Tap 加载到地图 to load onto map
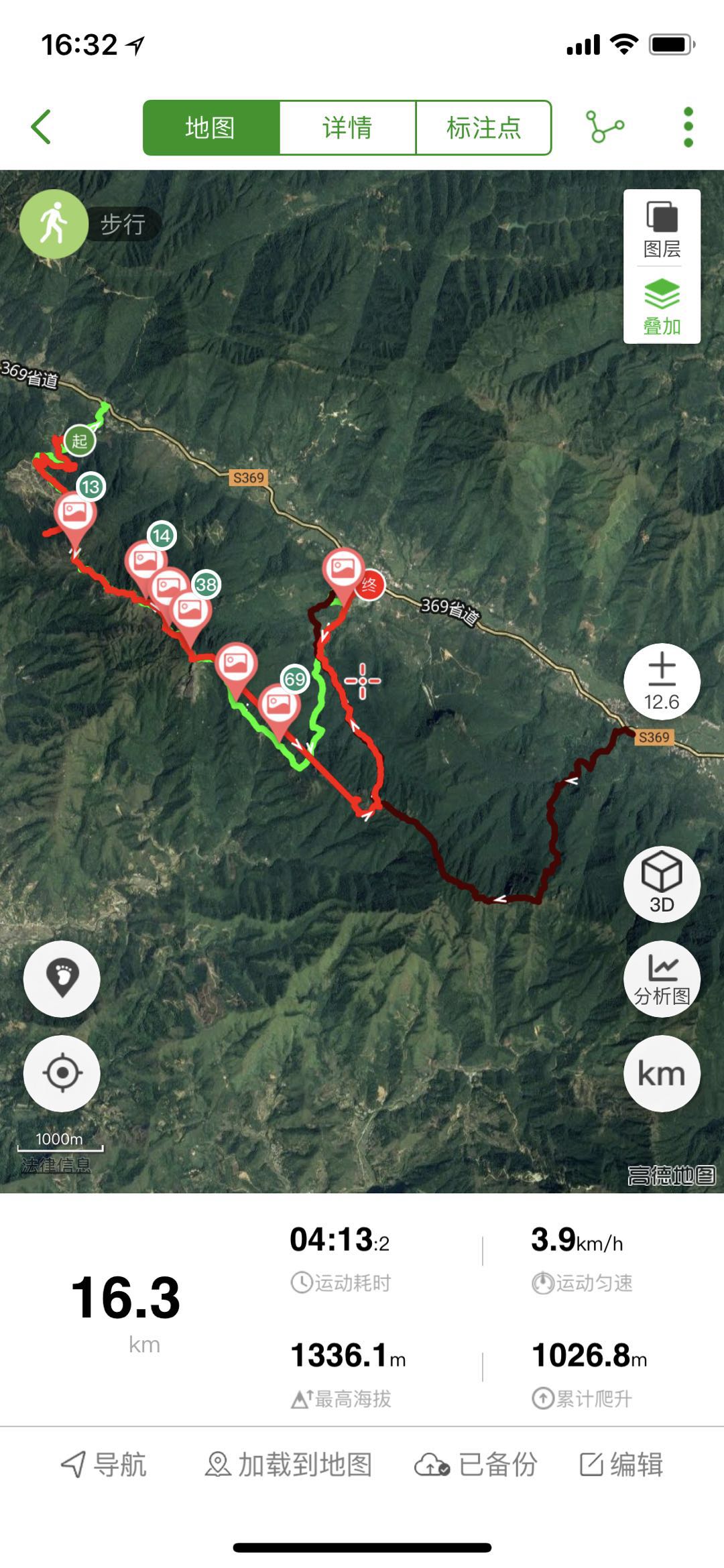The width and height of the screenshot is (724, 1568). coord(288,1465)
